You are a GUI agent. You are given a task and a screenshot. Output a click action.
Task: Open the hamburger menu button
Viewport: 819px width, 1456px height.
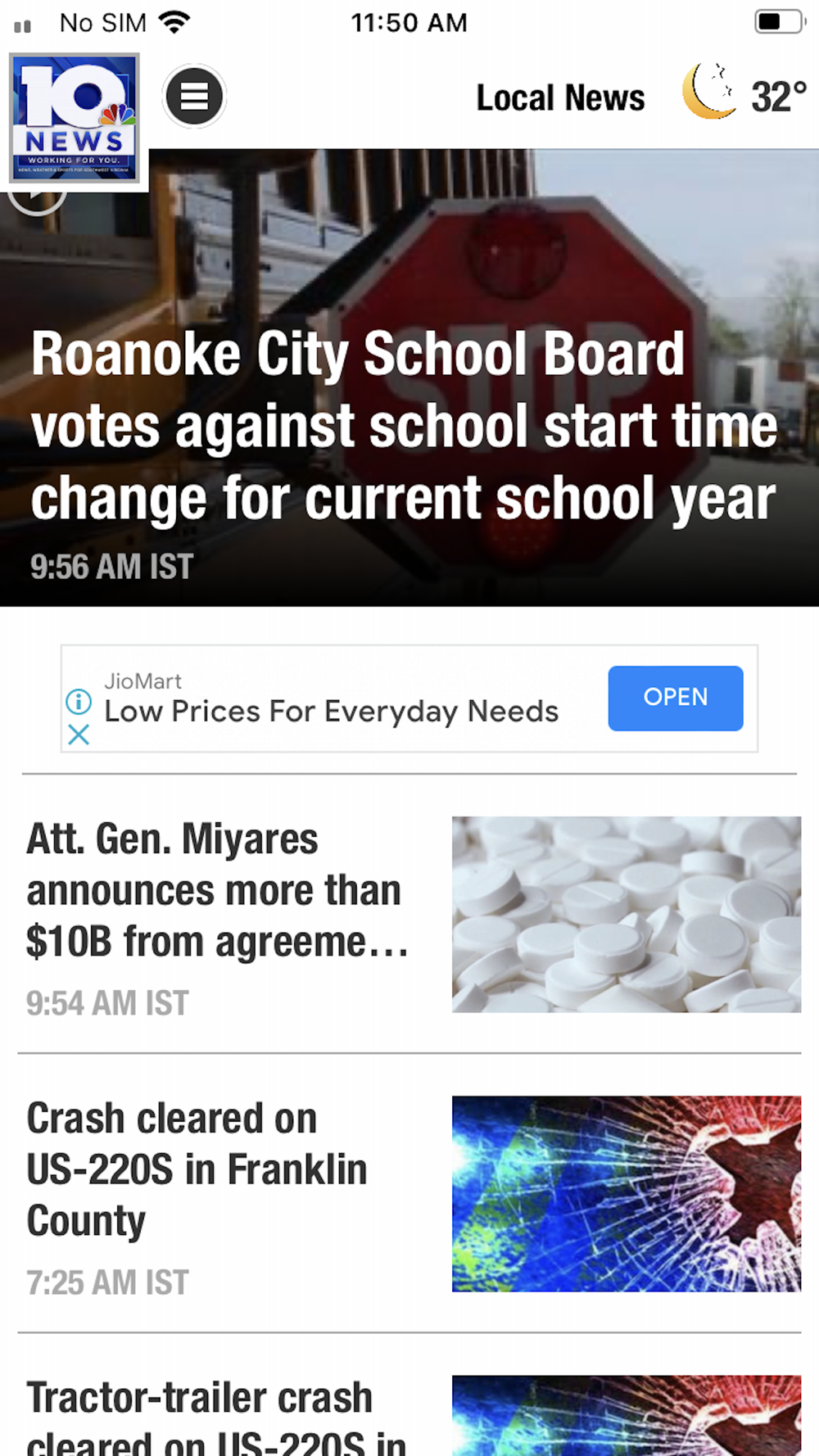(194, 97)
